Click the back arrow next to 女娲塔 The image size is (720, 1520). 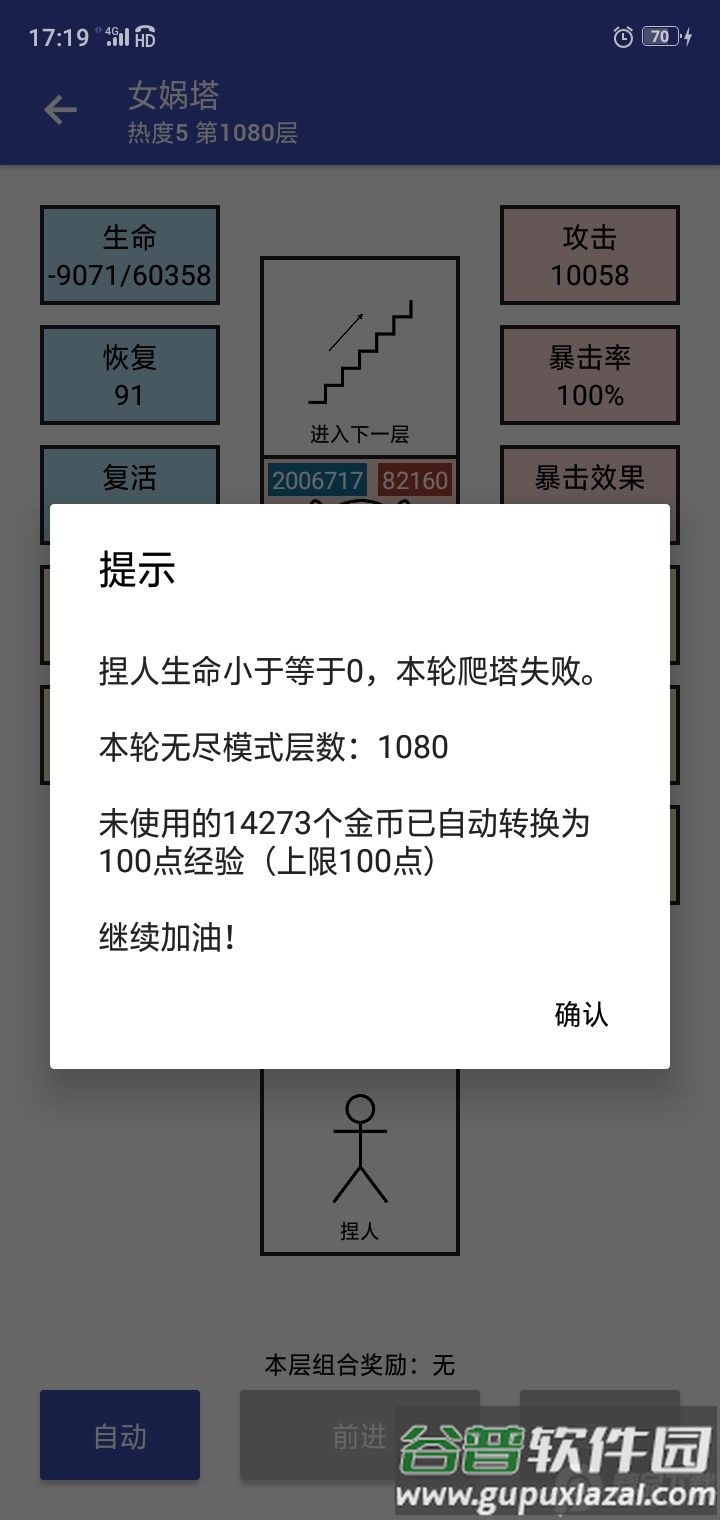pyautogui.click(x=60, y=110)
